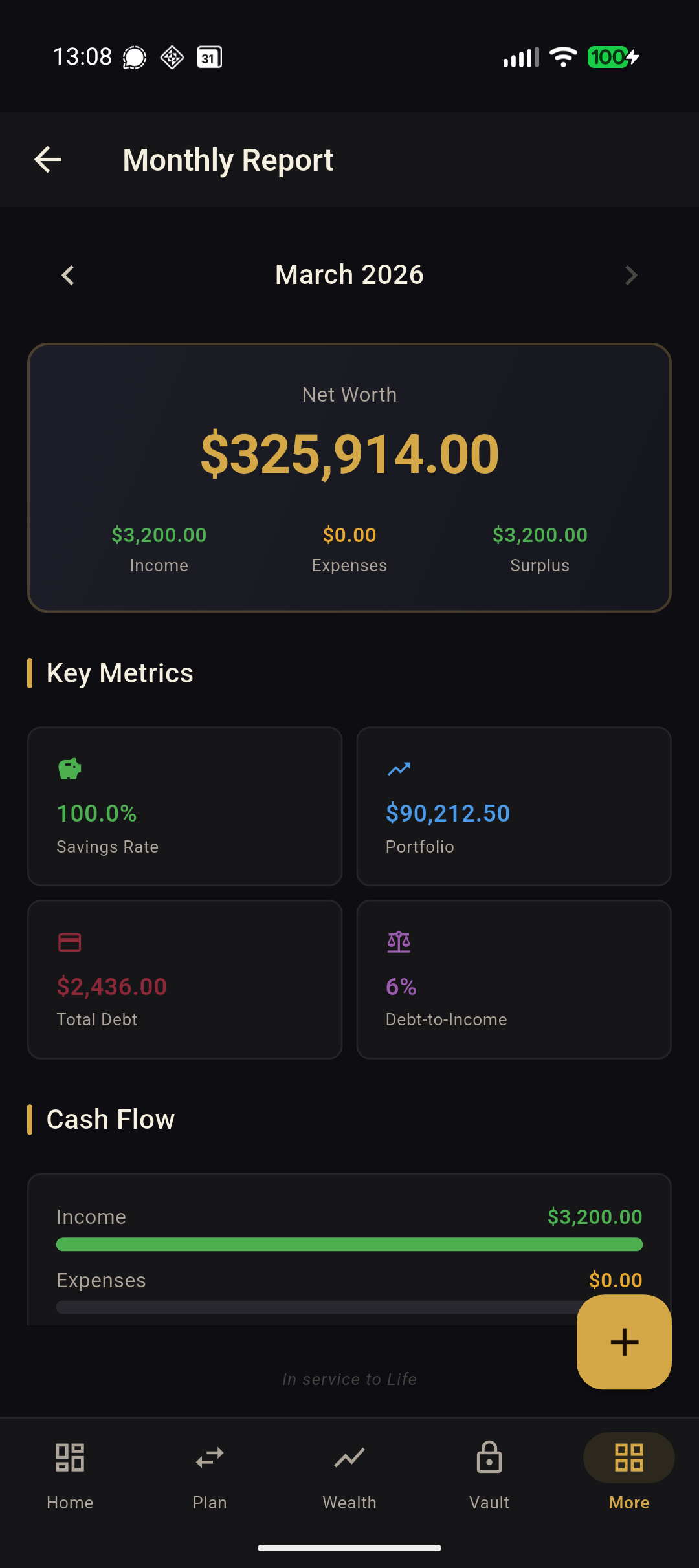Tap the Portfolio trending chart icon

click(x=399, y=768)
